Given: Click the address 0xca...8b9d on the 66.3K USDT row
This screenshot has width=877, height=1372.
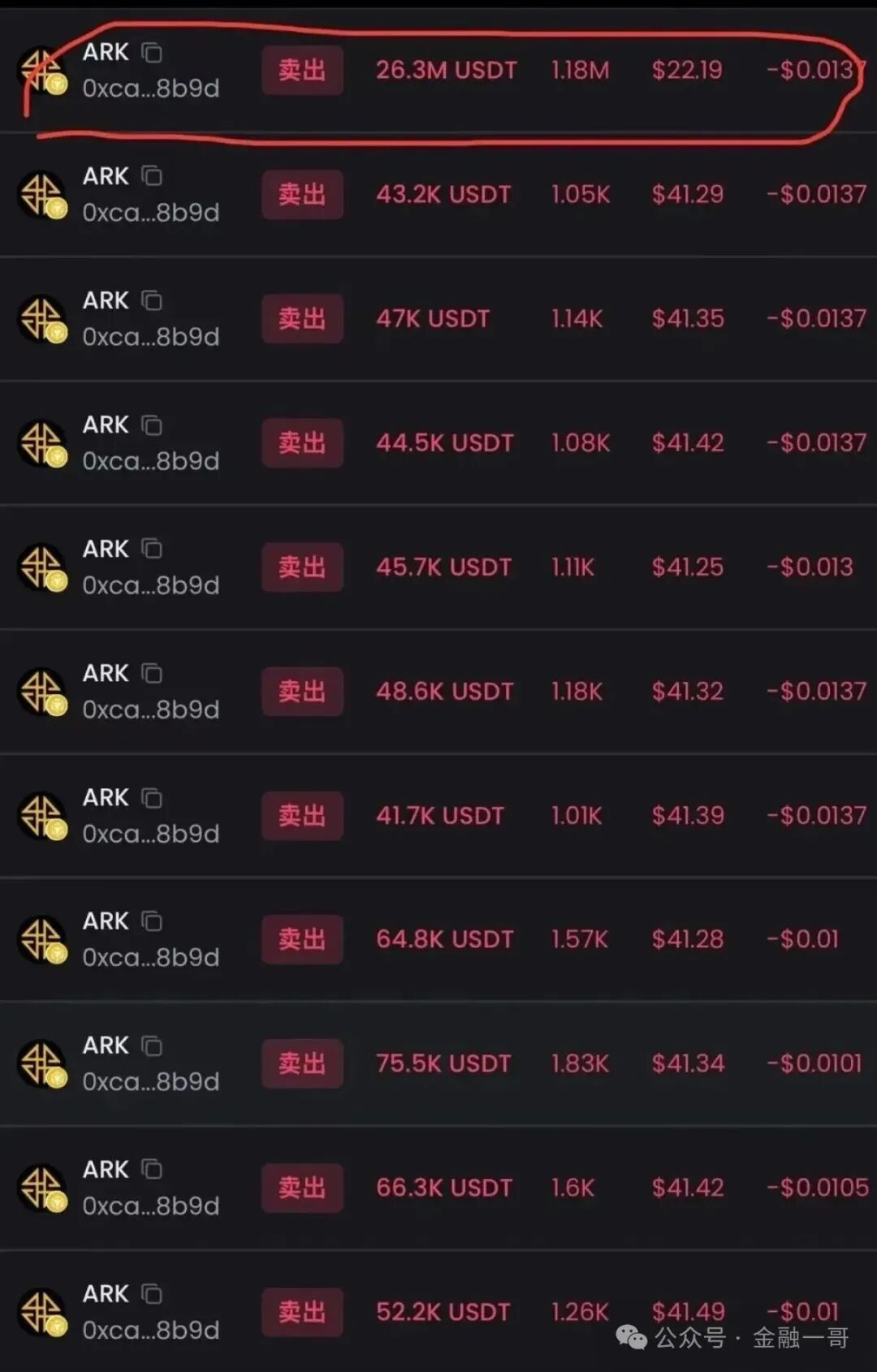Looking at the screenshot, I should click(151, 1206).
